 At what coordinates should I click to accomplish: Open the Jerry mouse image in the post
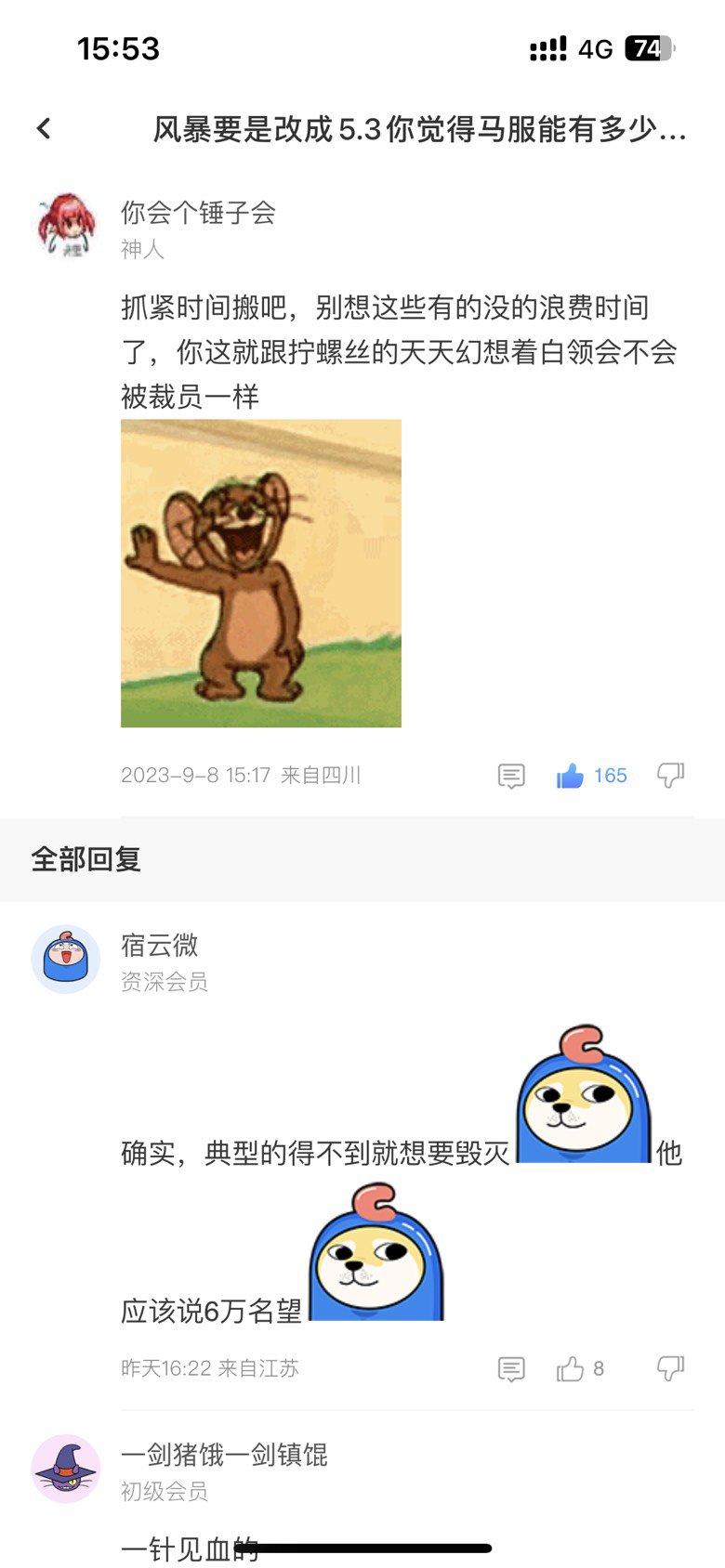[261, 573]
